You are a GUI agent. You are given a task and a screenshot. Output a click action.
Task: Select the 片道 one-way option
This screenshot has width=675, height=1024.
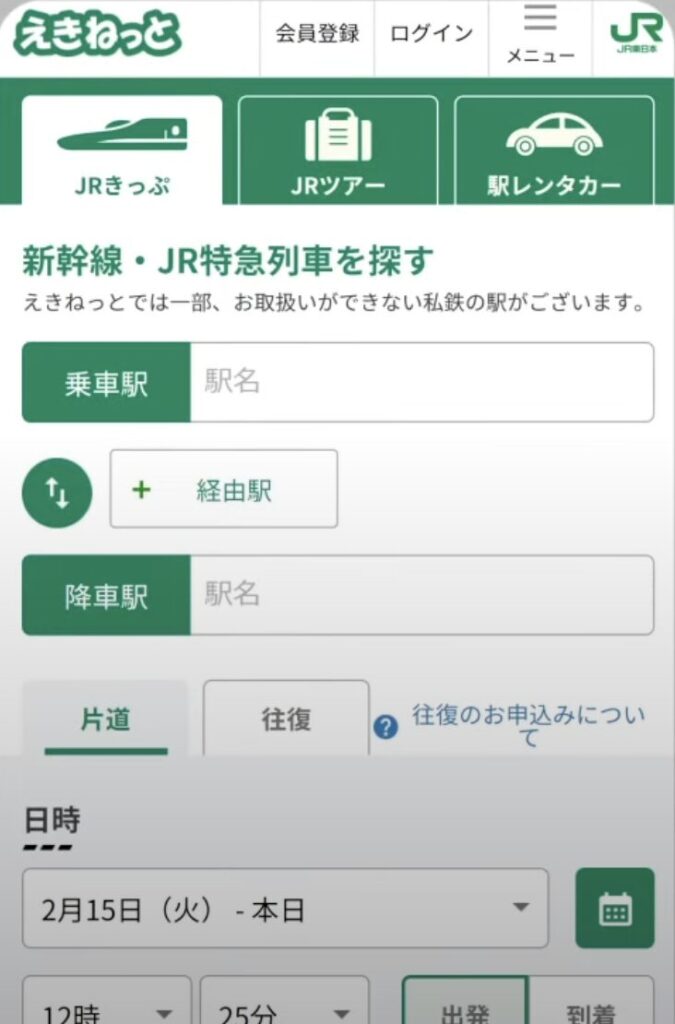pyautogui.click(x=105, y=720)
